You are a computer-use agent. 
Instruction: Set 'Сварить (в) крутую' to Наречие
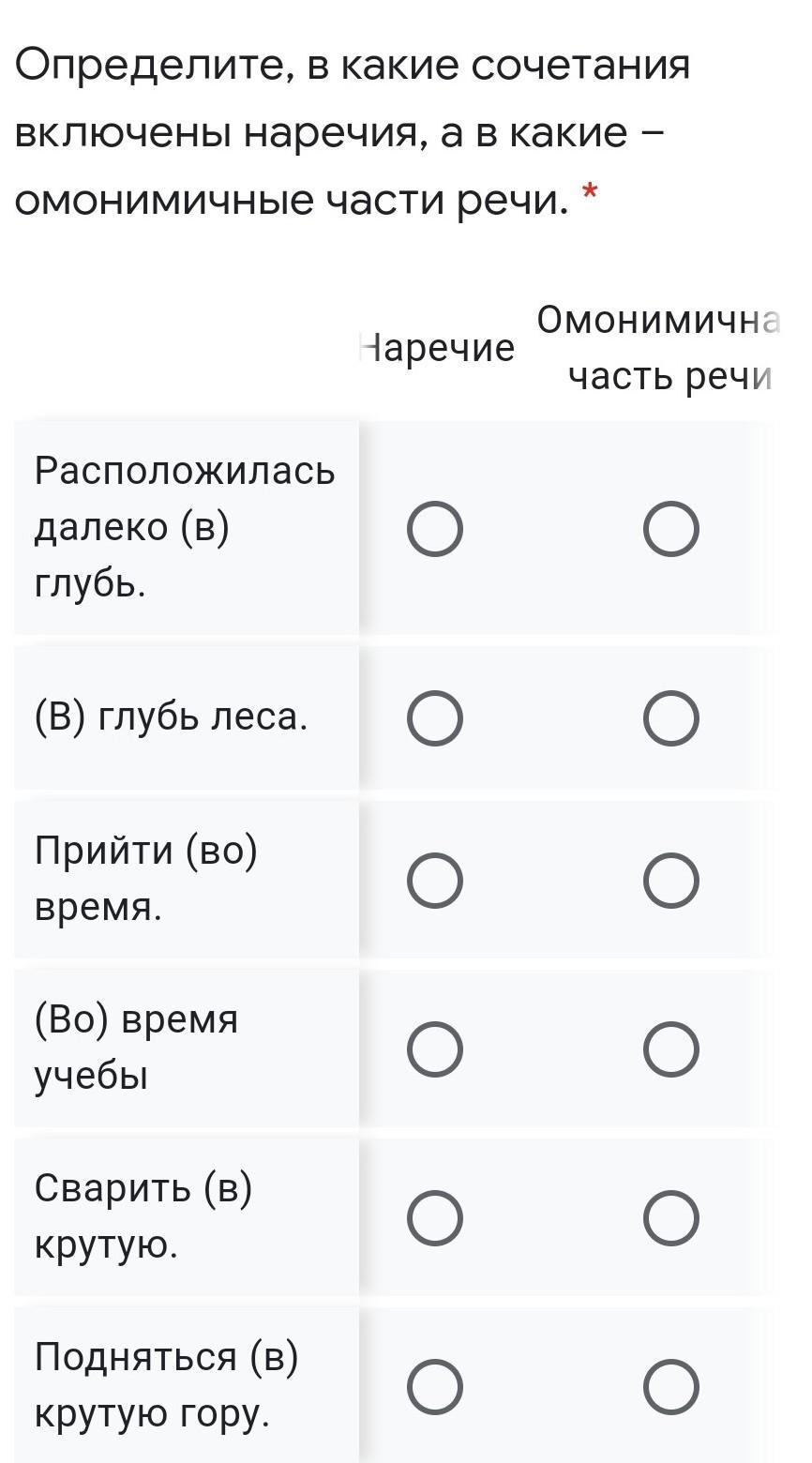click(x=434, y=1218)
